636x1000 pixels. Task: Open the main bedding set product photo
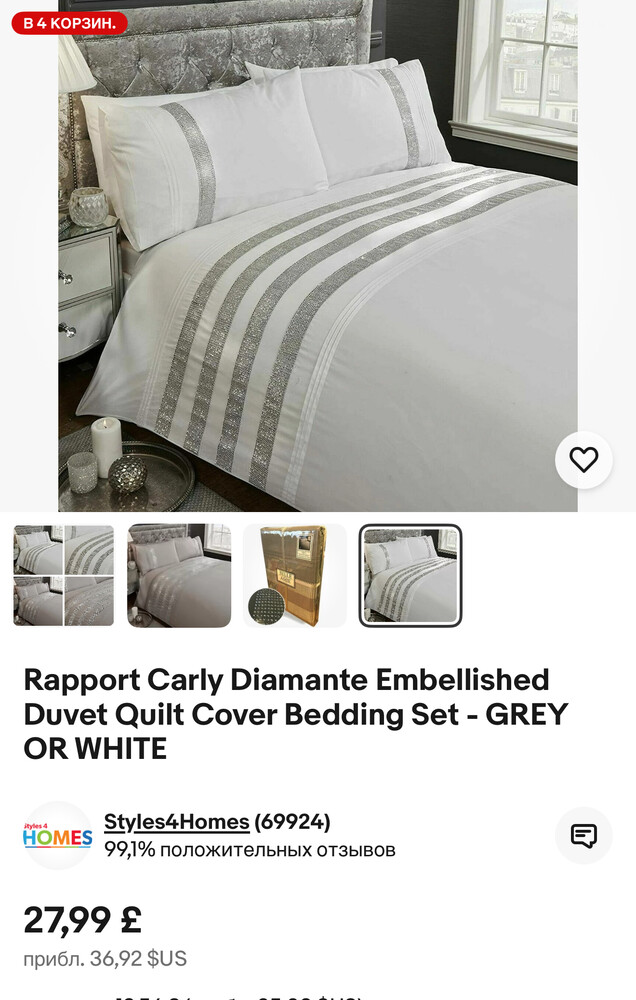point(318,255)
